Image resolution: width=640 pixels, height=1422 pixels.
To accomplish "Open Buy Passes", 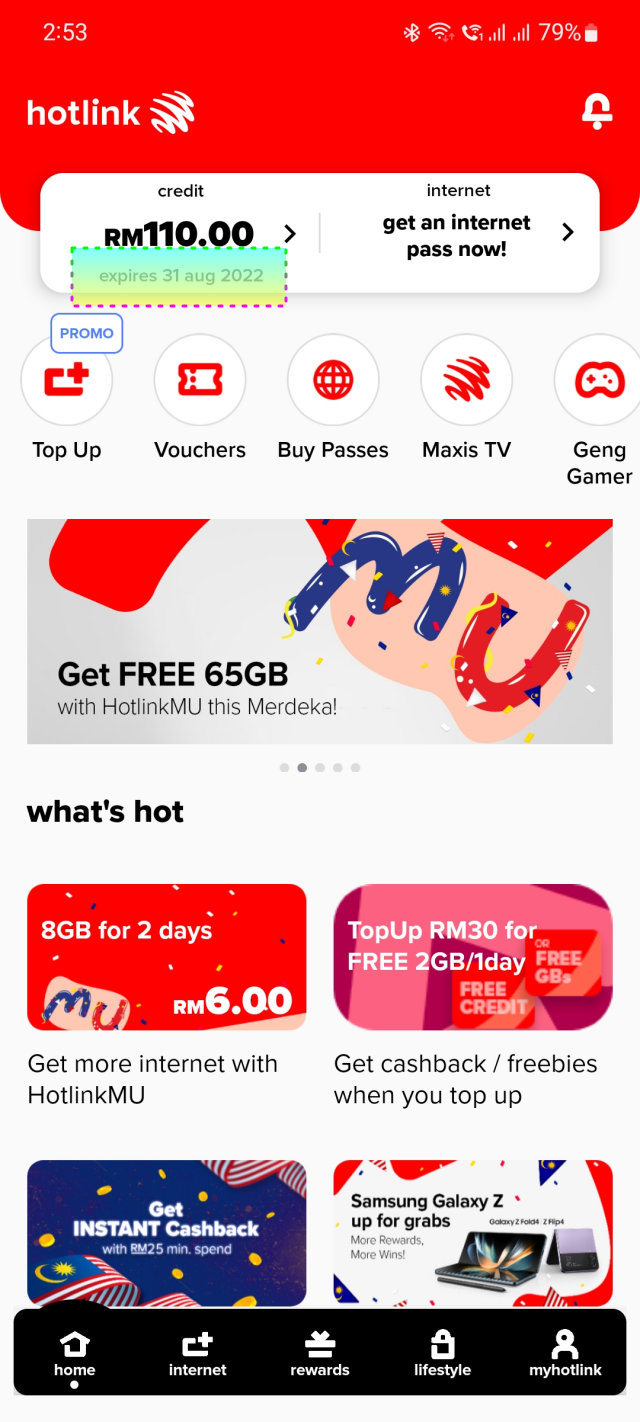I will point(333,397).
